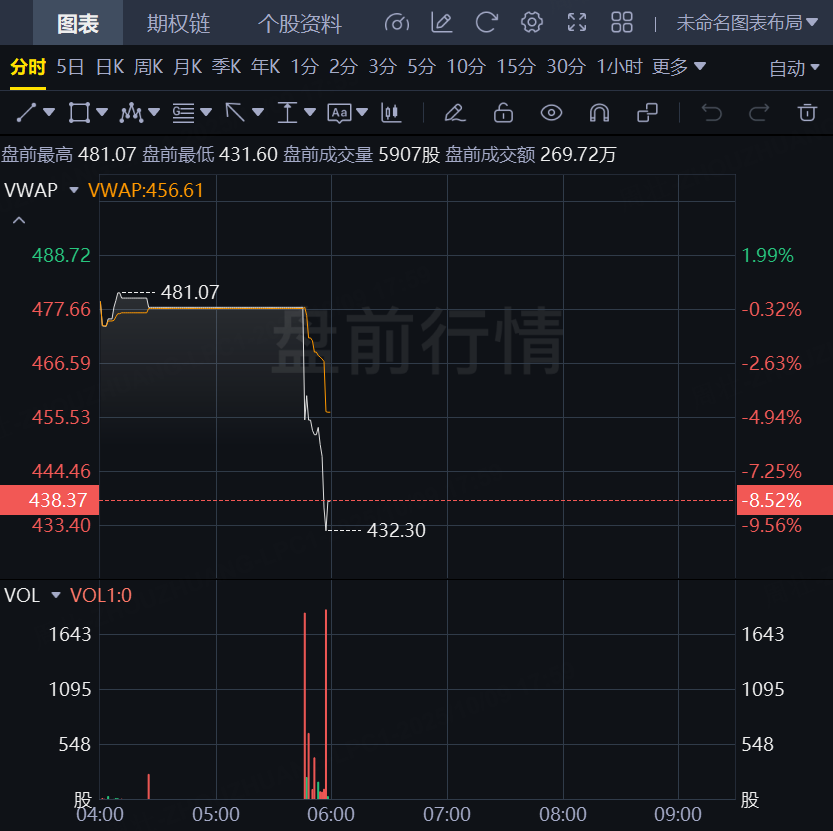Select the pencil edit tool
The height and width of the screenshot is (831, 833).
(x=455, y=112)
